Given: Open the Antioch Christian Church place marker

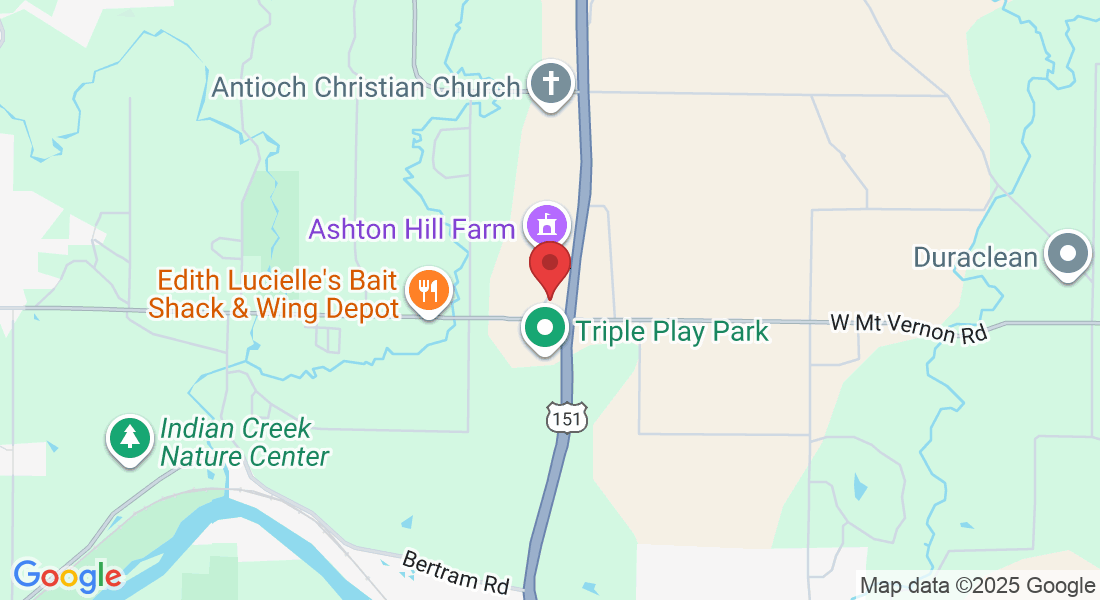Looking at the screenshot, I should point(549,83).
